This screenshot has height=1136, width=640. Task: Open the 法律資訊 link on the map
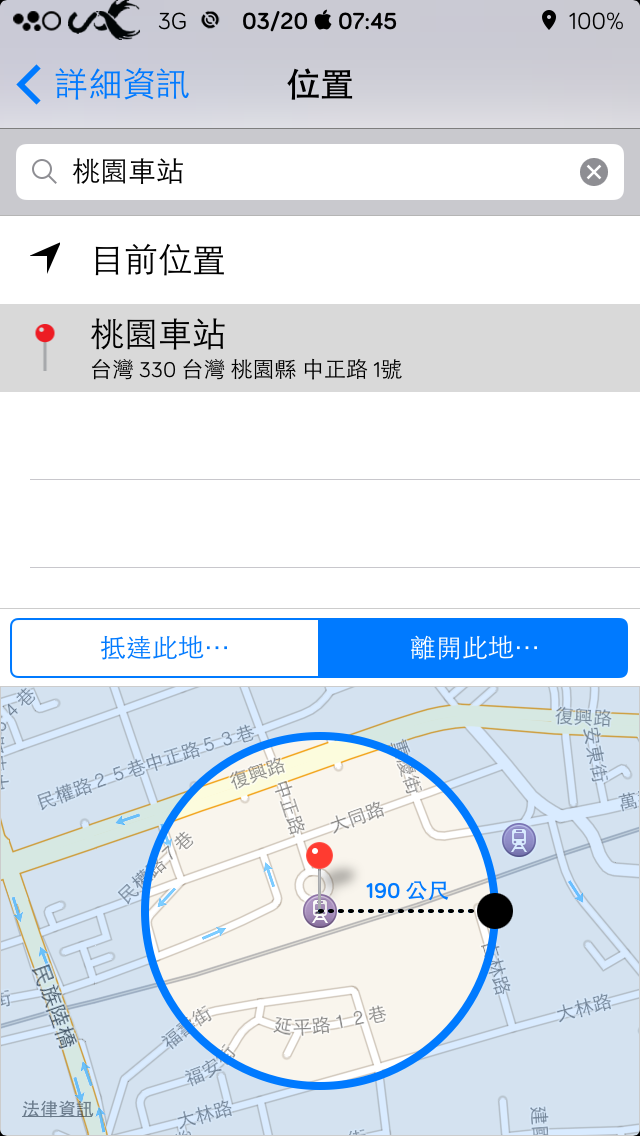57,1109
